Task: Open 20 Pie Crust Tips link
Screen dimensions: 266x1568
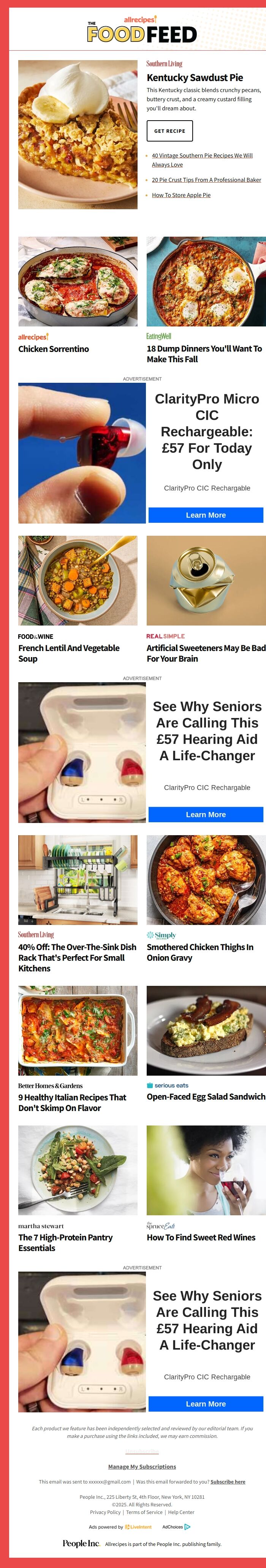Action: pyautogui.click(x=206, y=180)
